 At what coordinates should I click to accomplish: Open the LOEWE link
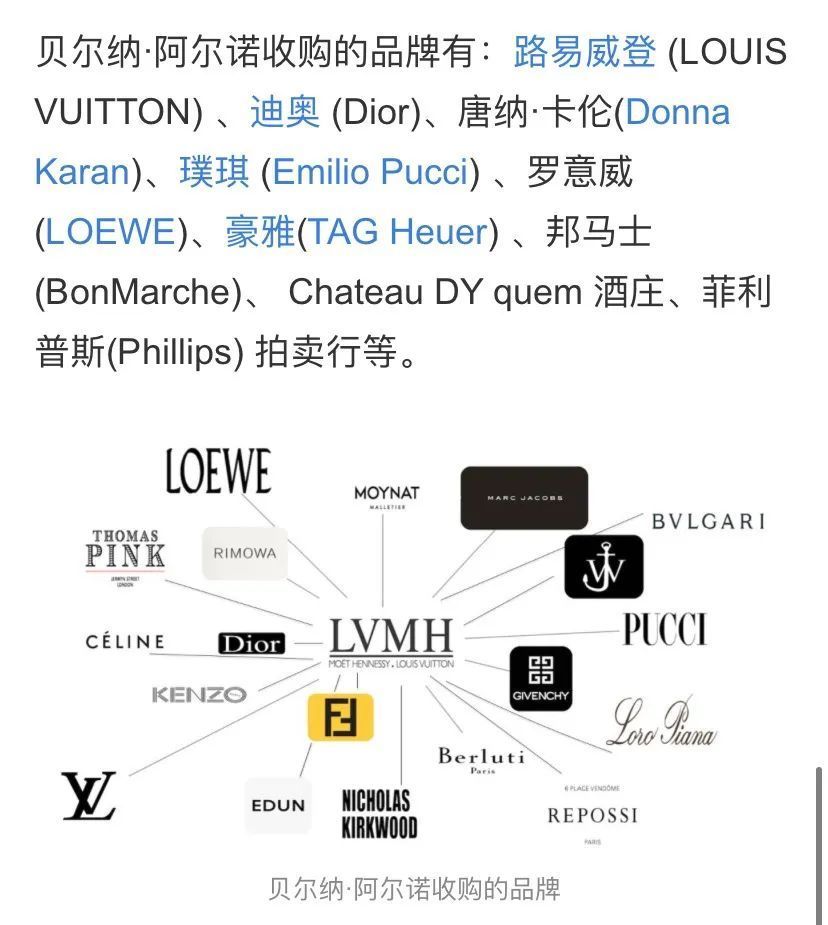(x=110, y=232)
